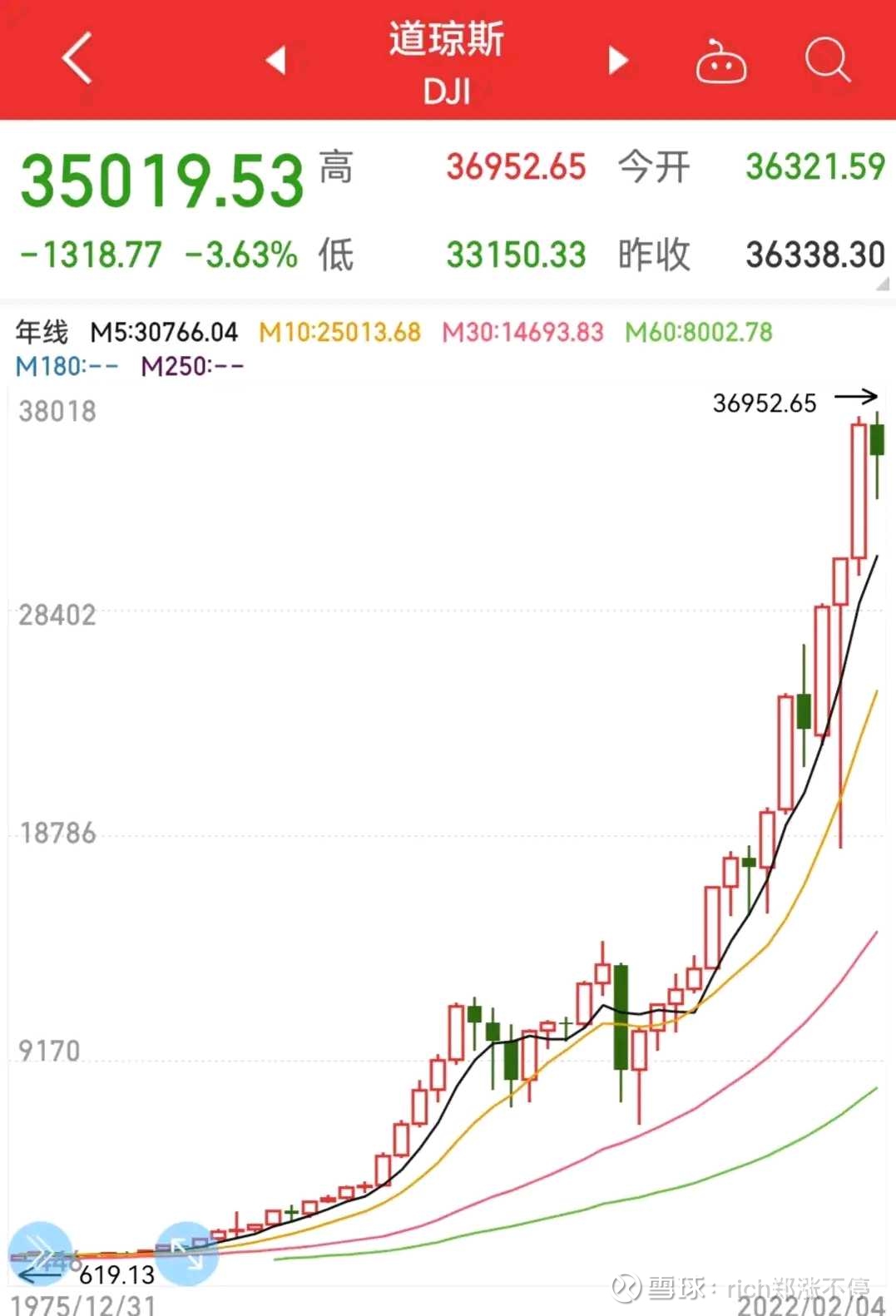
Task: Select the previous stock with the left triangle
Action: tap(276, 60)
